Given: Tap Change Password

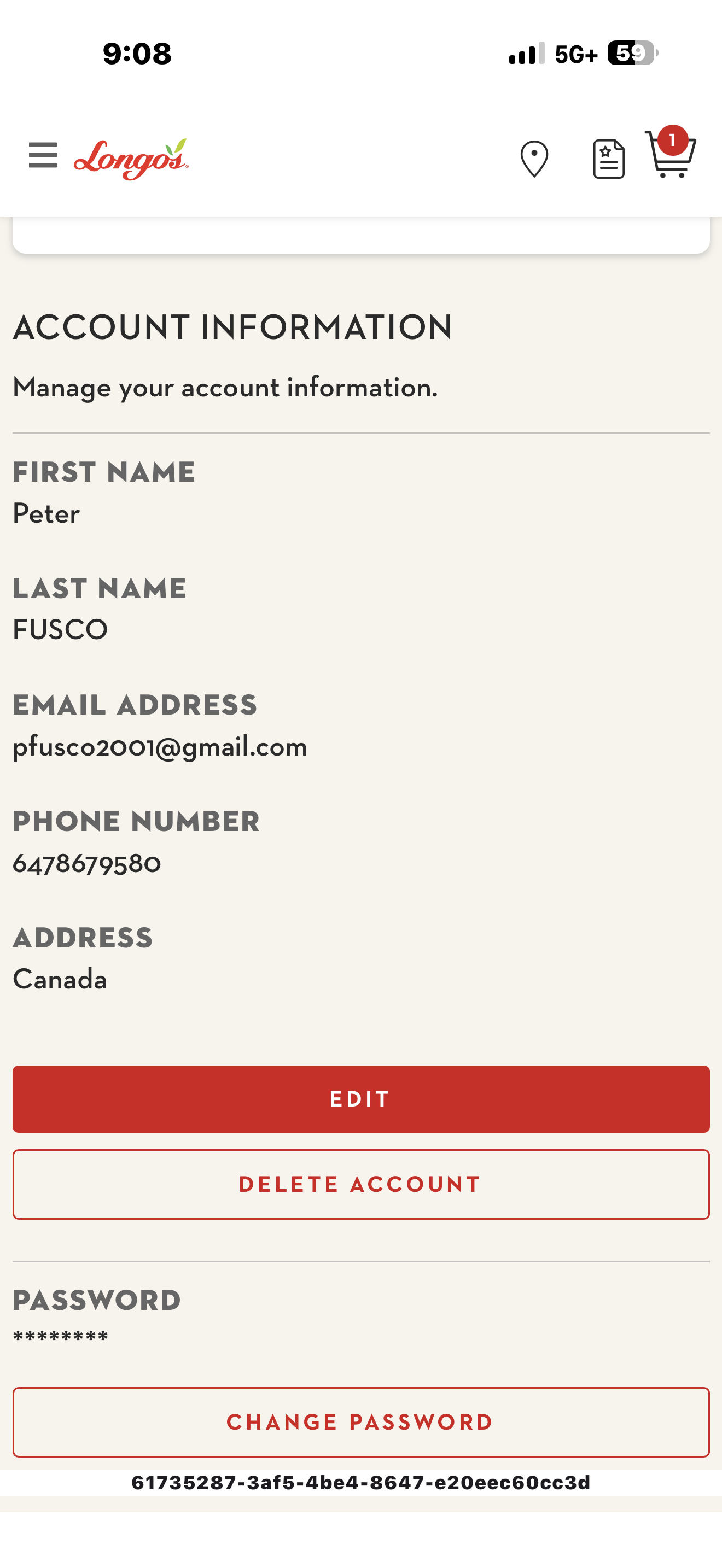Looking at the screenshot, I should pyautogui.click(x=361, y=1422).
